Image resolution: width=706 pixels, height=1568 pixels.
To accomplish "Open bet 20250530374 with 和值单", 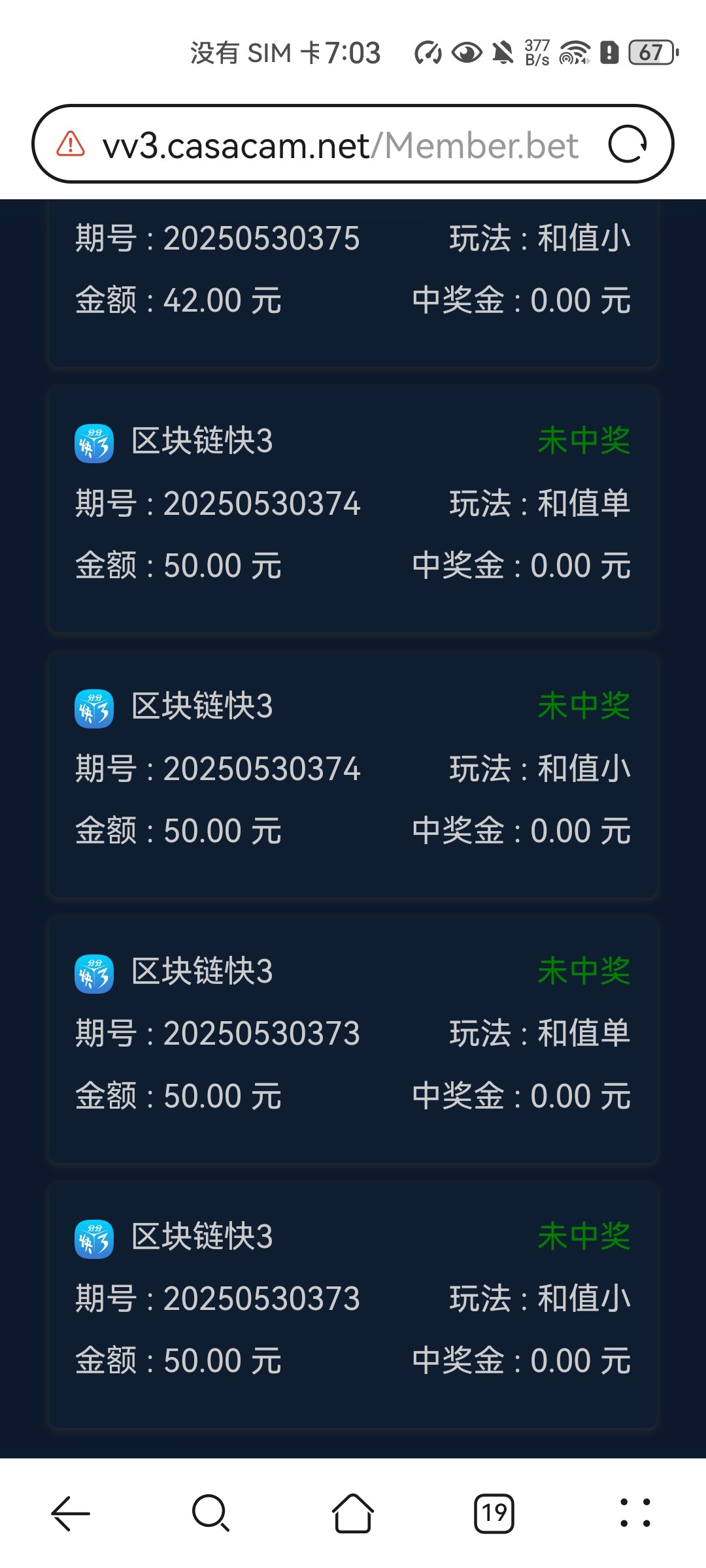I will coord(353,510).
